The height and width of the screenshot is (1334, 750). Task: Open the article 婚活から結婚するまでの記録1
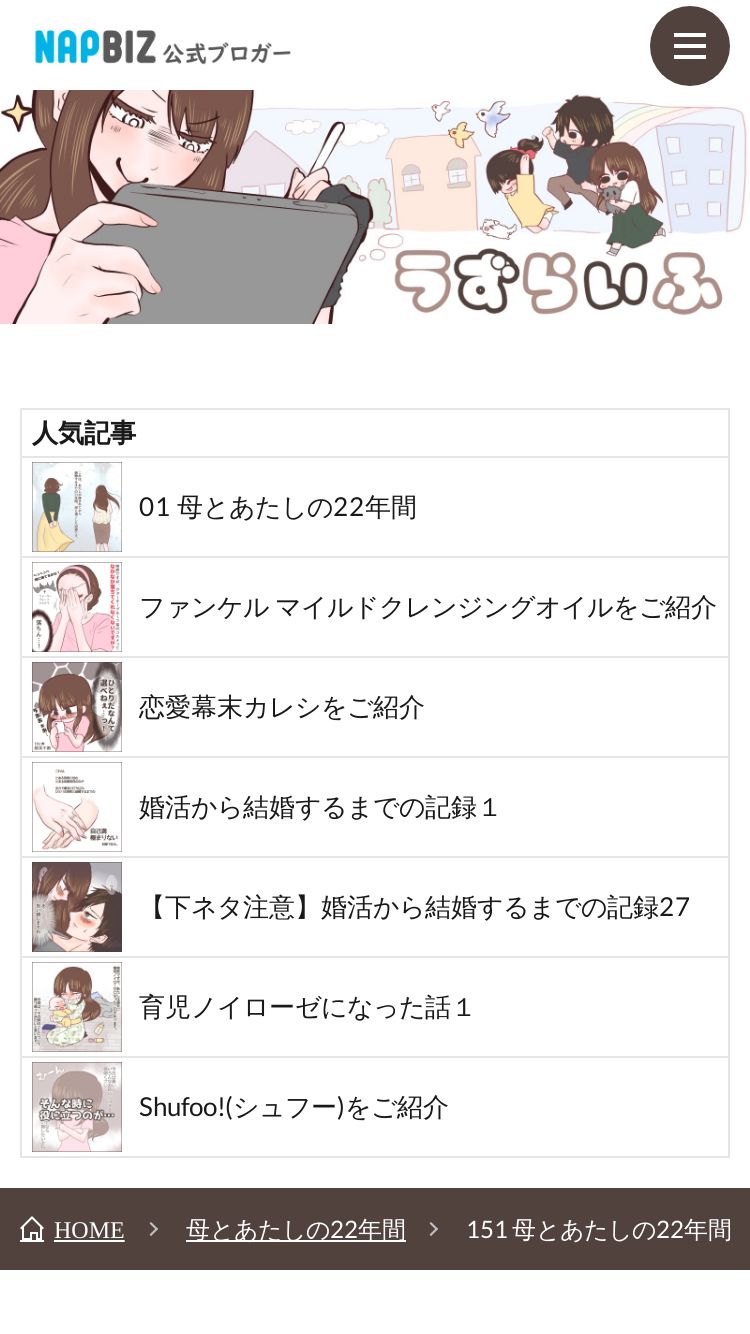click(x=318, y=808)
